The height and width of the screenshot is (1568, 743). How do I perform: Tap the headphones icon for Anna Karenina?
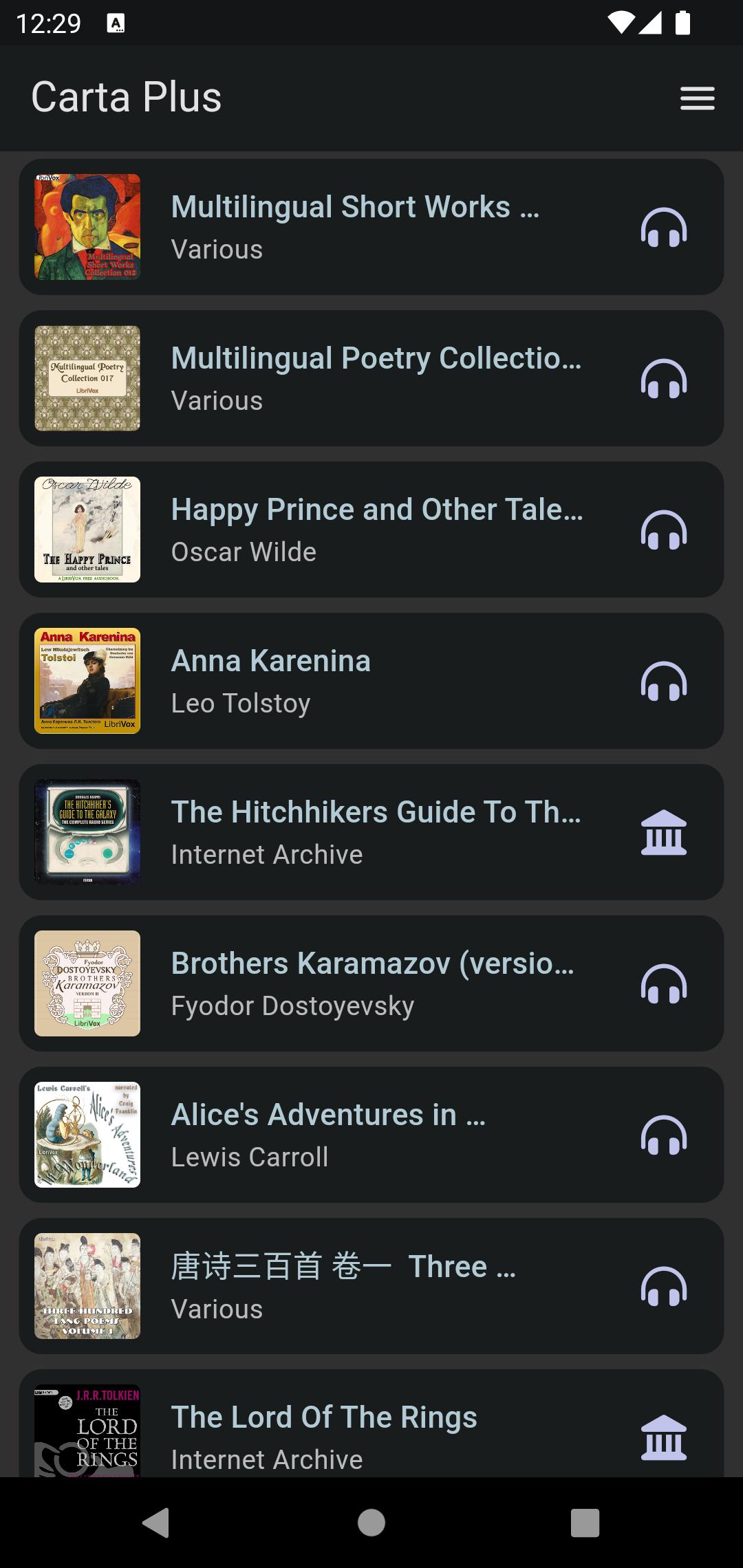(664, 682)
